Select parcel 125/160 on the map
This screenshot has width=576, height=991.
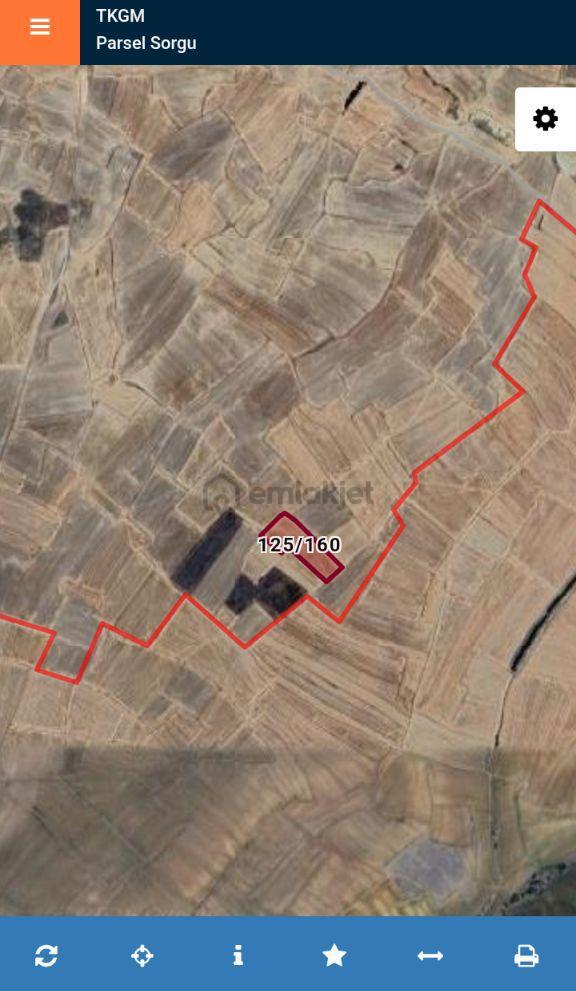pos(301,546)
